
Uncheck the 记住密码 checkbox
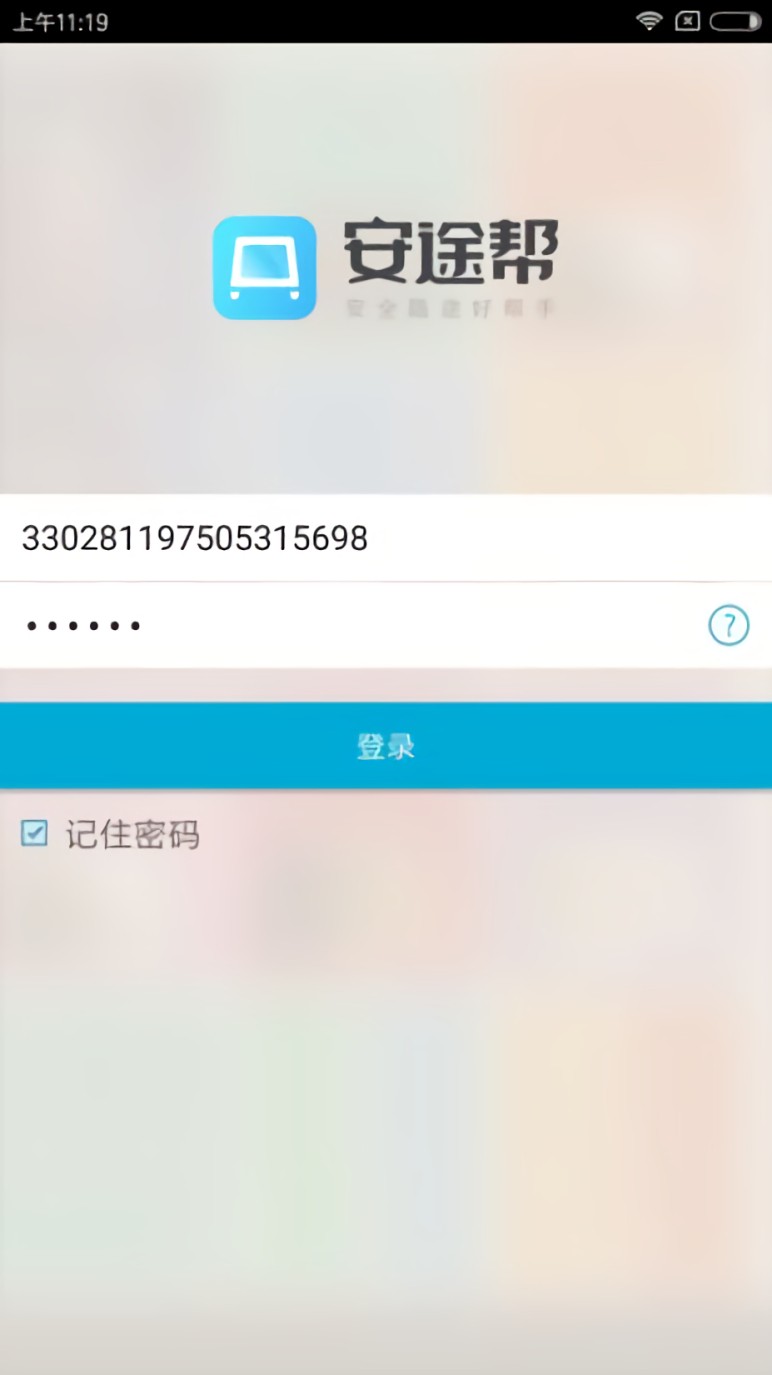point(35,833)
